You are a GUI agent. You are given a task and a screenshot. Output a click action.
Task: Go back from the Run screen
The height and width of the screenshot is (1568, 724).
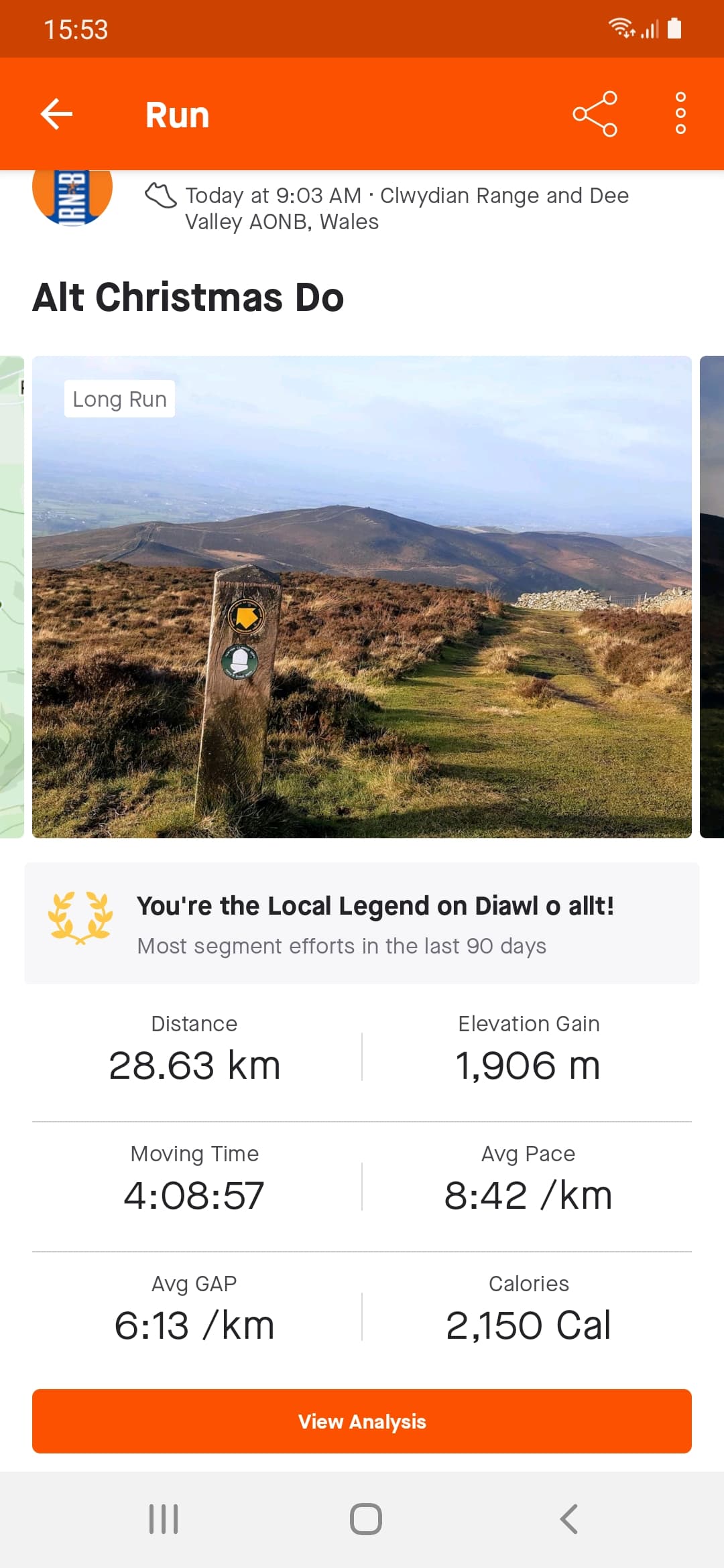pyautogui.click(x=56, y=114)
